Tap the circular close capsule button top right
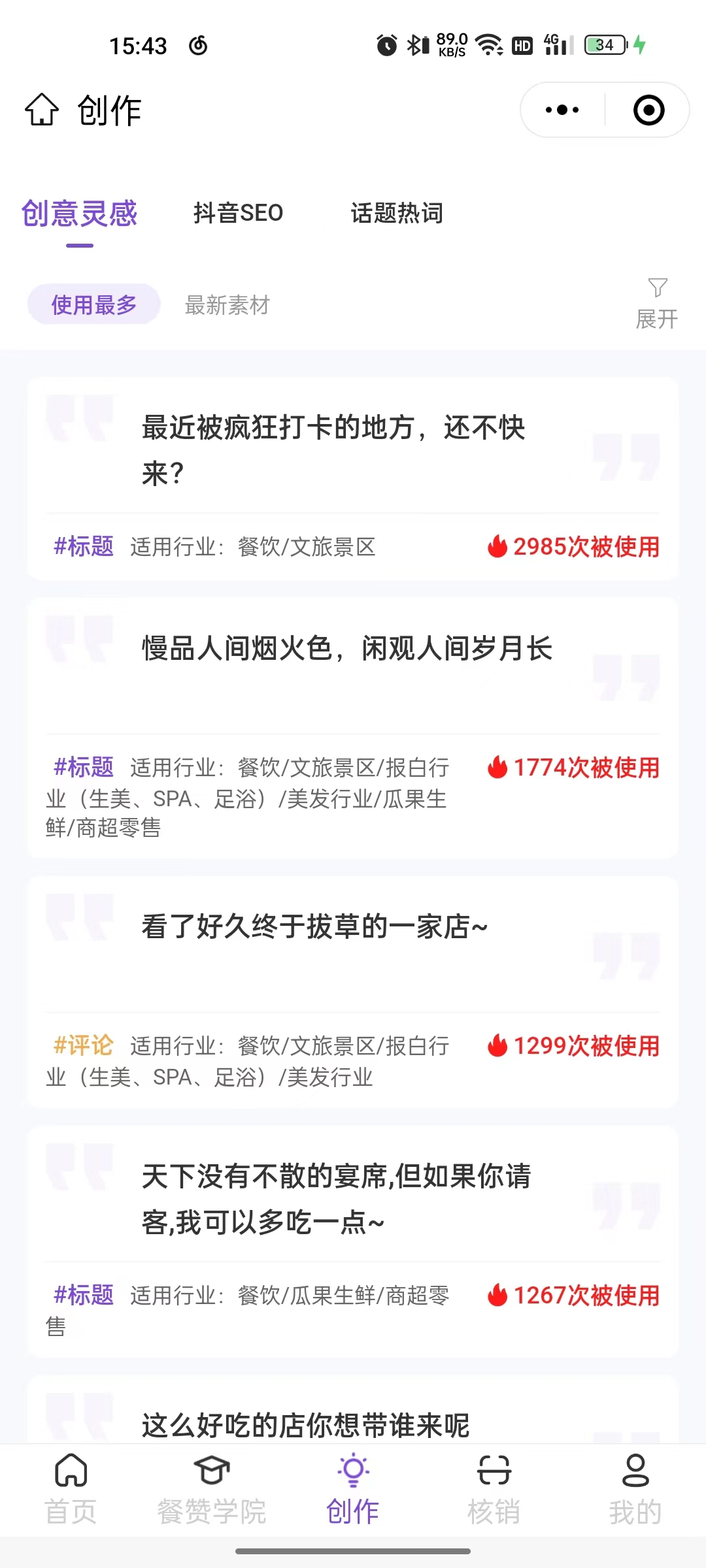Image resolution: width=706 pixels, height=1568 pixels. 647,110
